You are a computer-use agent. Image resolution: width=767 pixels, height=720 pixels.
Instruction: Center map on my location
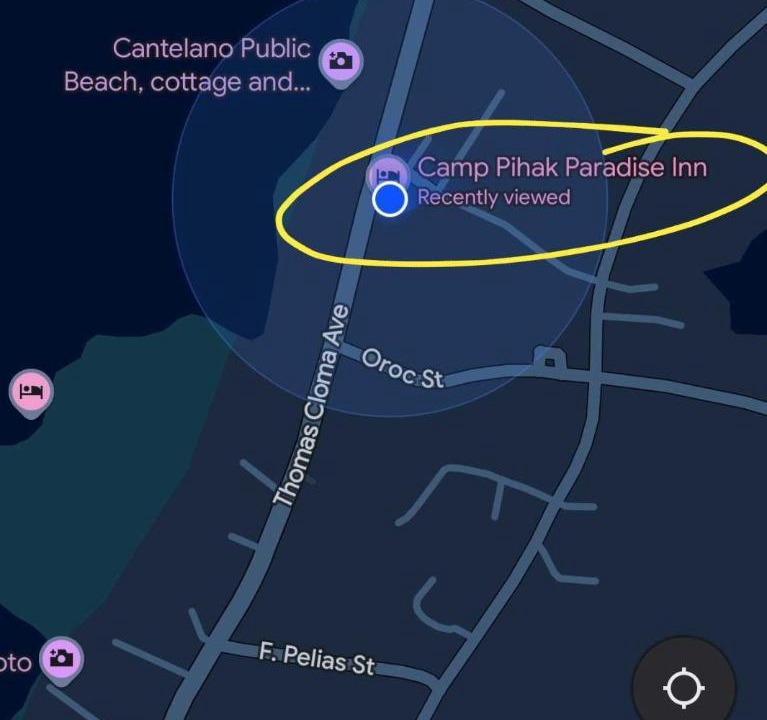[684, 687]
